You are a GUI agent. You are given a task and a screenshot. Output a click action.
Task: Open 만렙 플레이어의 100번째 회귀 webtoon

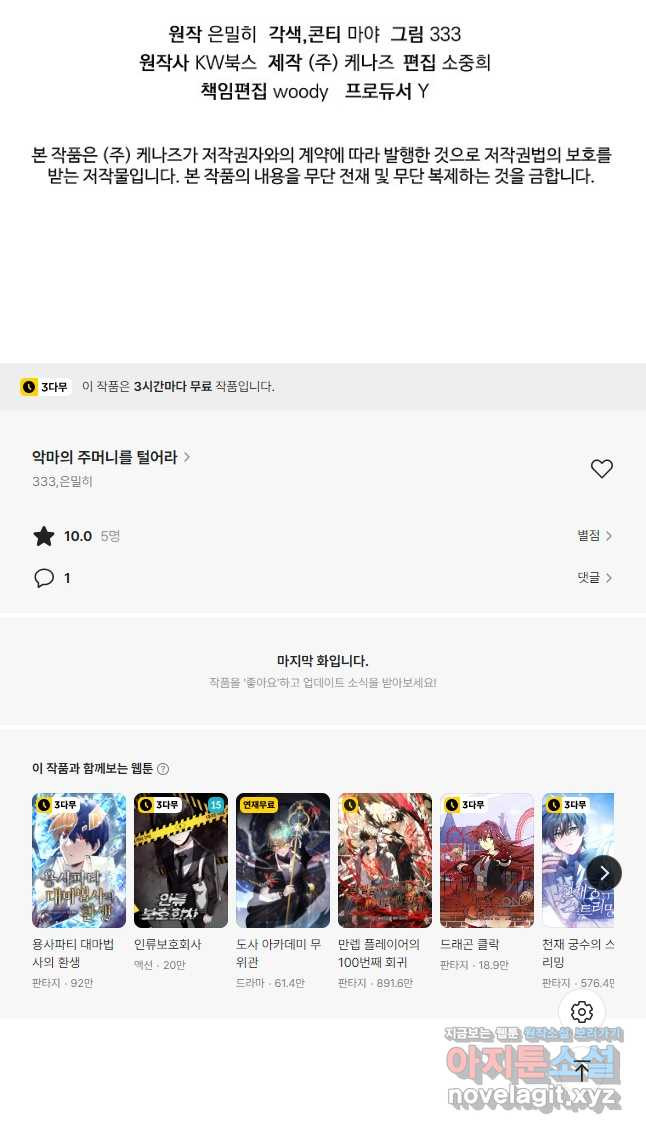[385, 861]
